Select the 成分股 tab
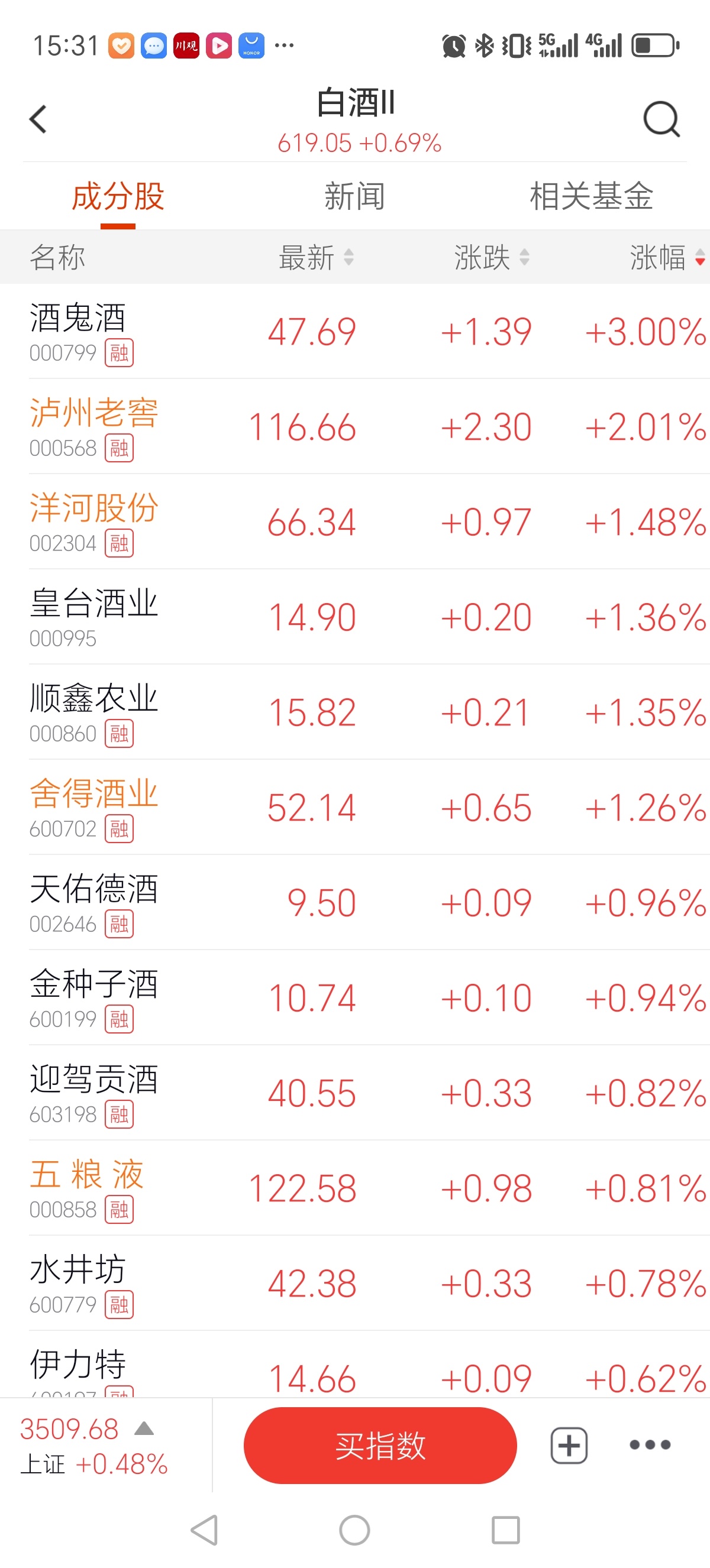Viewport: 710px width, 1568px height. tap(118, 197)
